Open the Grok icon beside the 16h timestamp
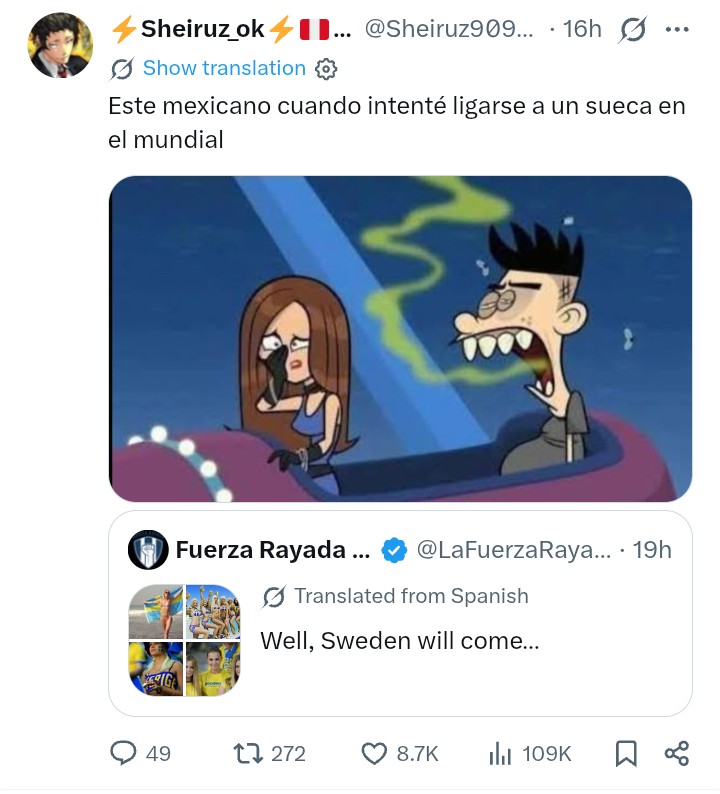The width and height of the screenshot is (720, 794). (x=632, y=30)
